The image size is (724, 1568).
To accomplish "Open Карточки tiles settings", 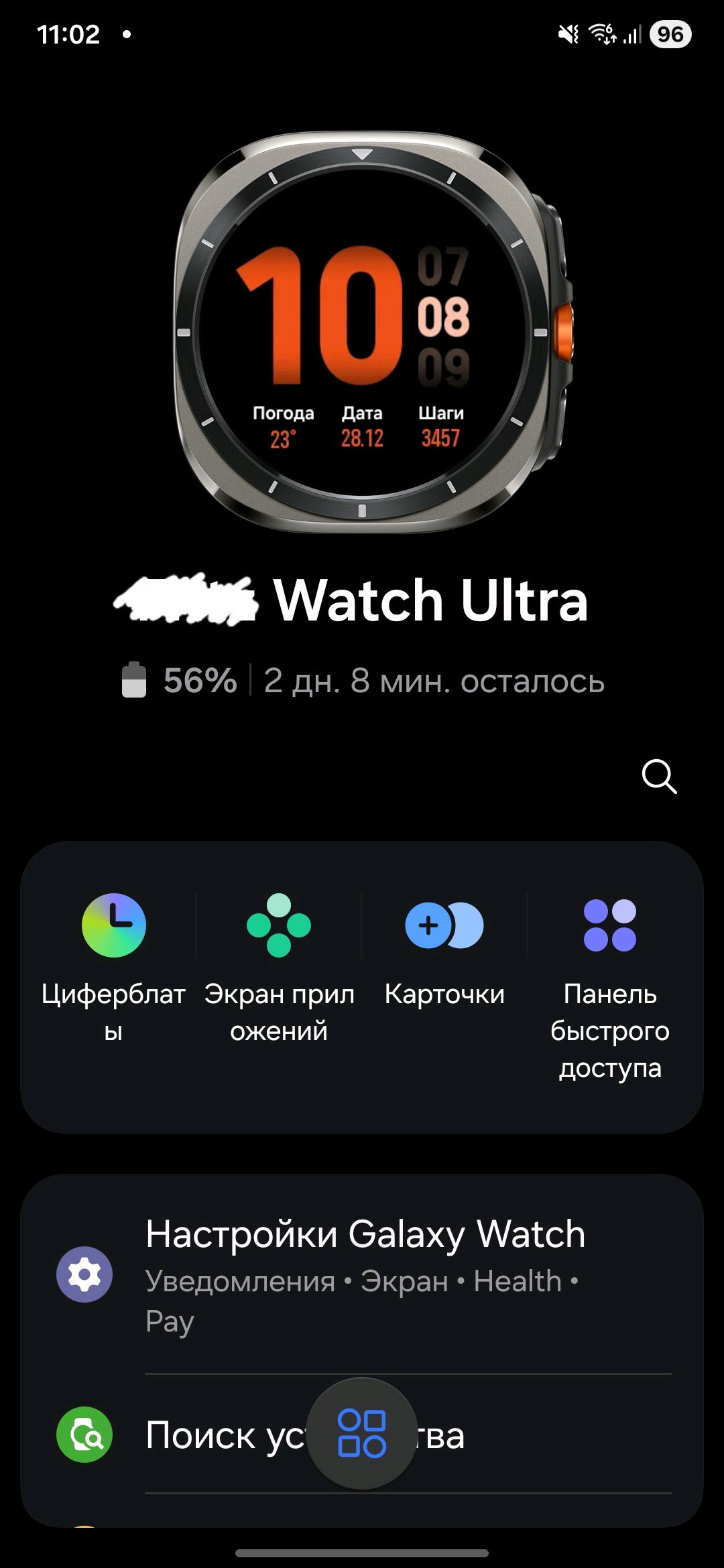I will [444, 952].
